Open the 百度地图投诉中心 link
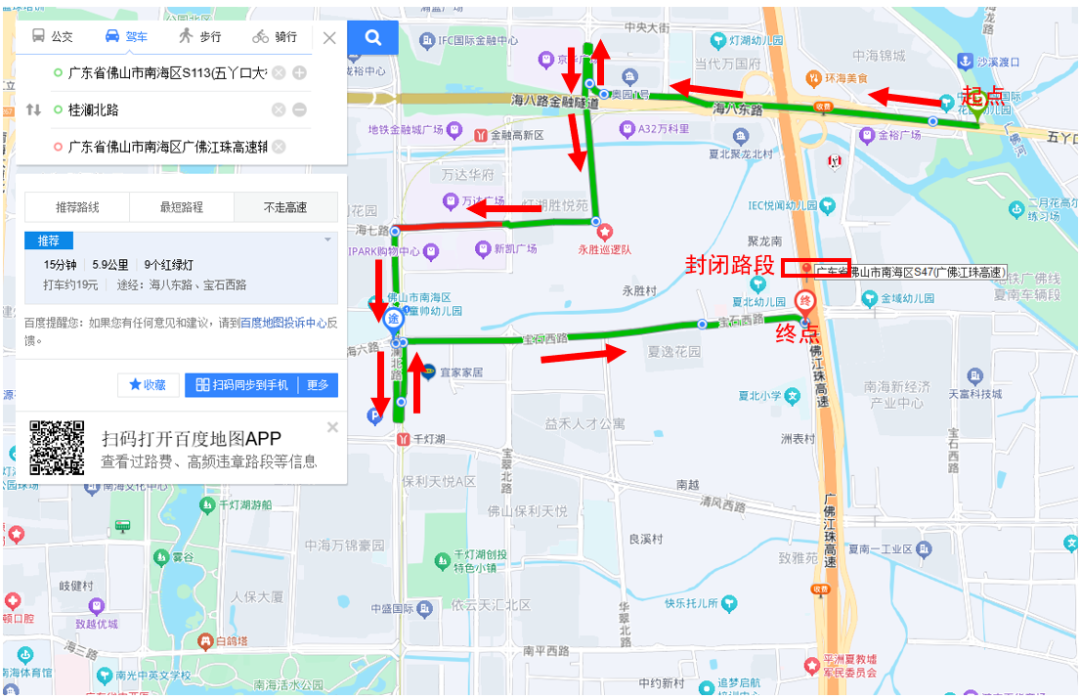 (282, 322)
